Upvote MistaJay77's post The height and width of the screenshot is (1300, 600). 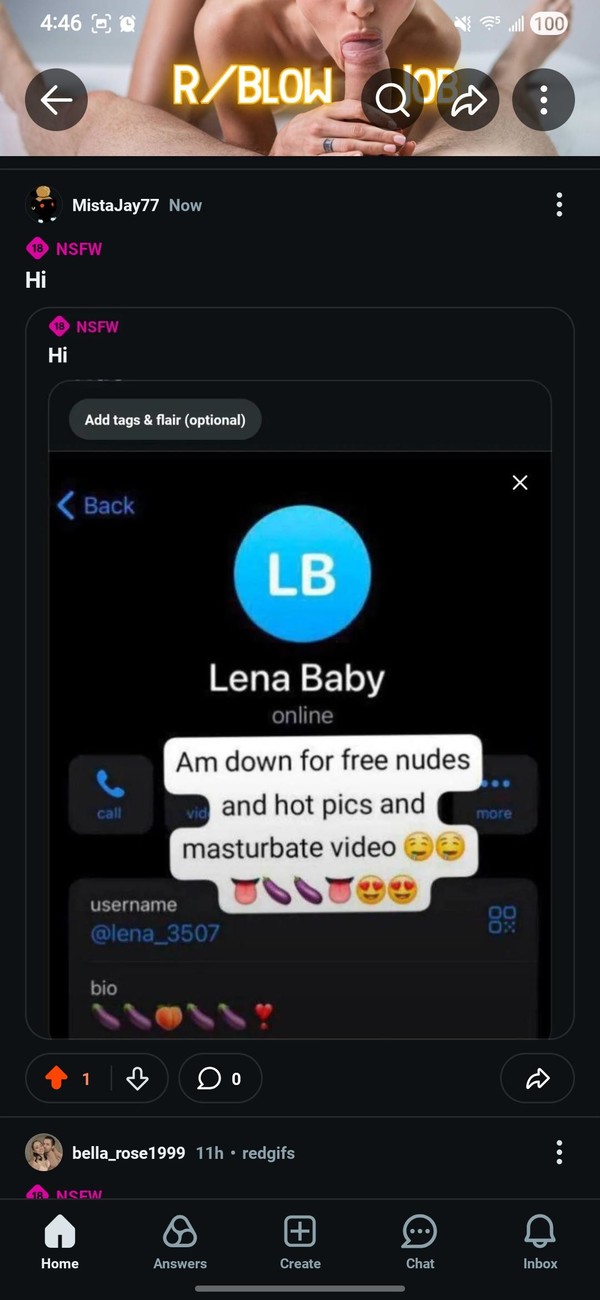[57, 1078]
